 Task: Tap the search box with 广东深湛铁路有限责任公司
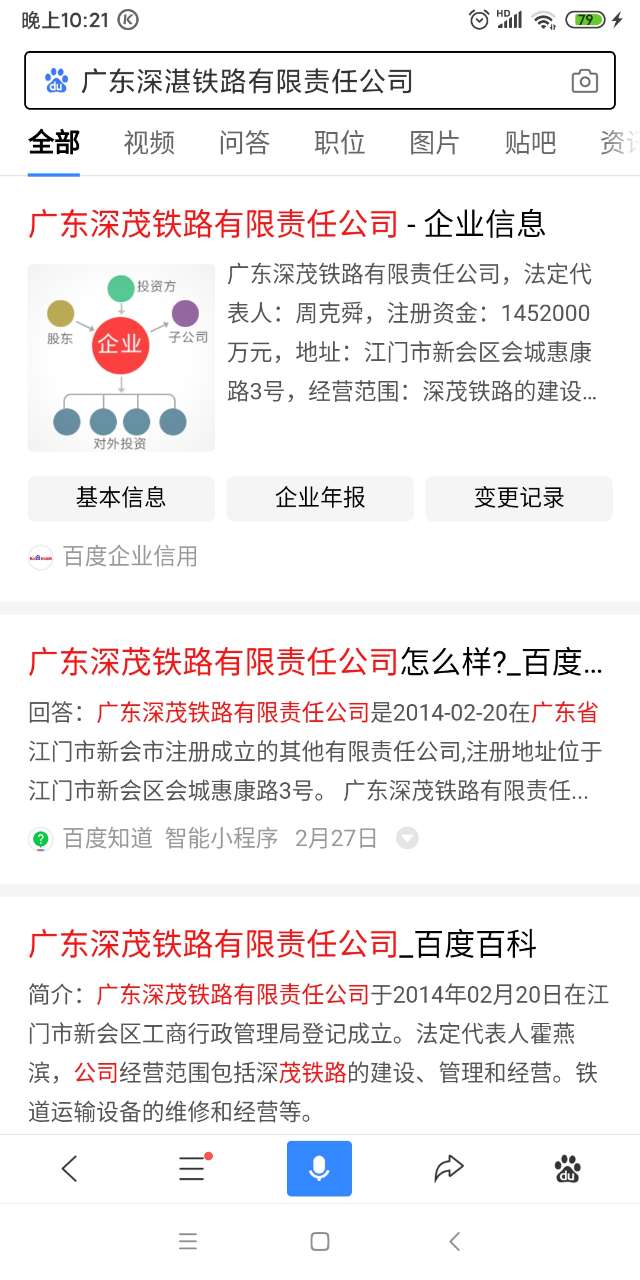300,81
